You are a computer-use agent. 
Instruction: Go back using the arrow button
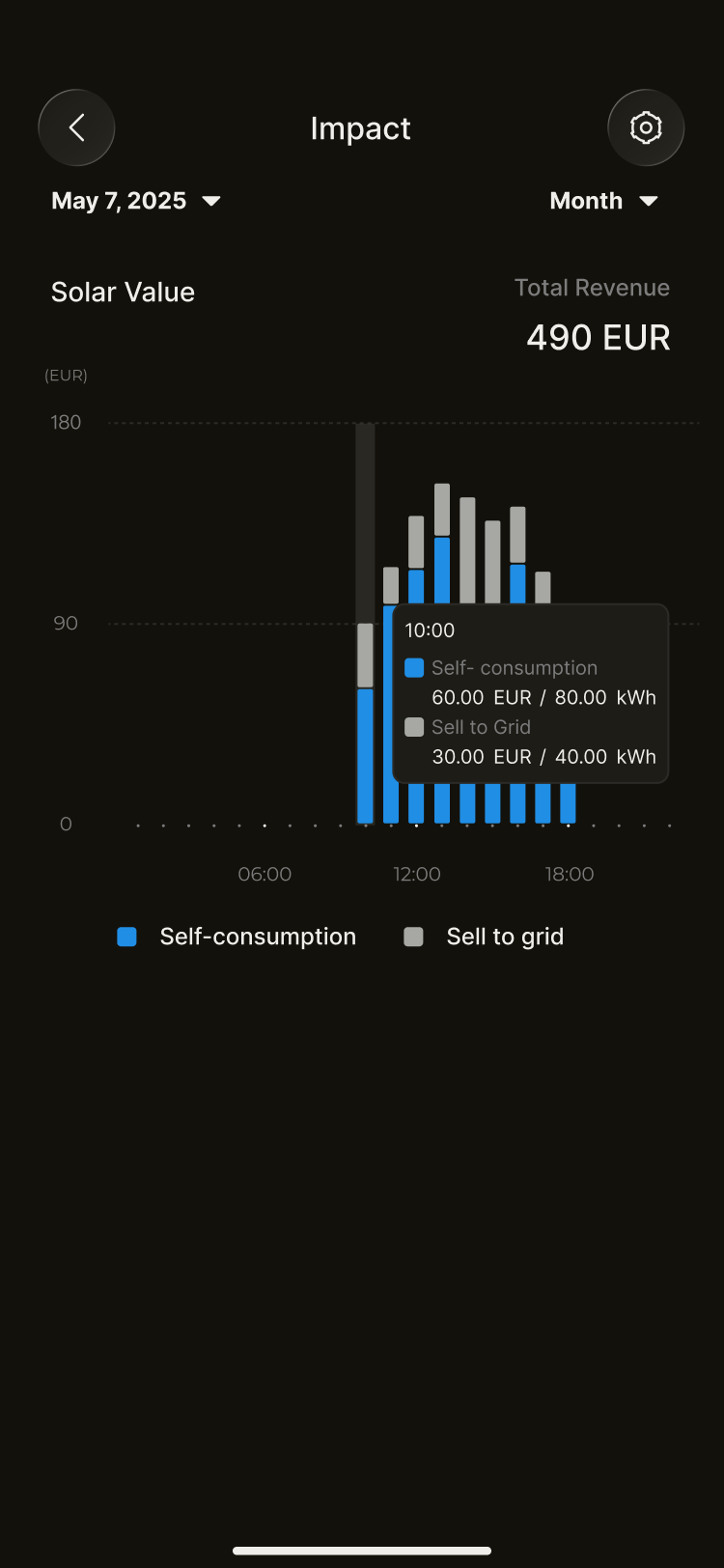(x=76, y=127)
